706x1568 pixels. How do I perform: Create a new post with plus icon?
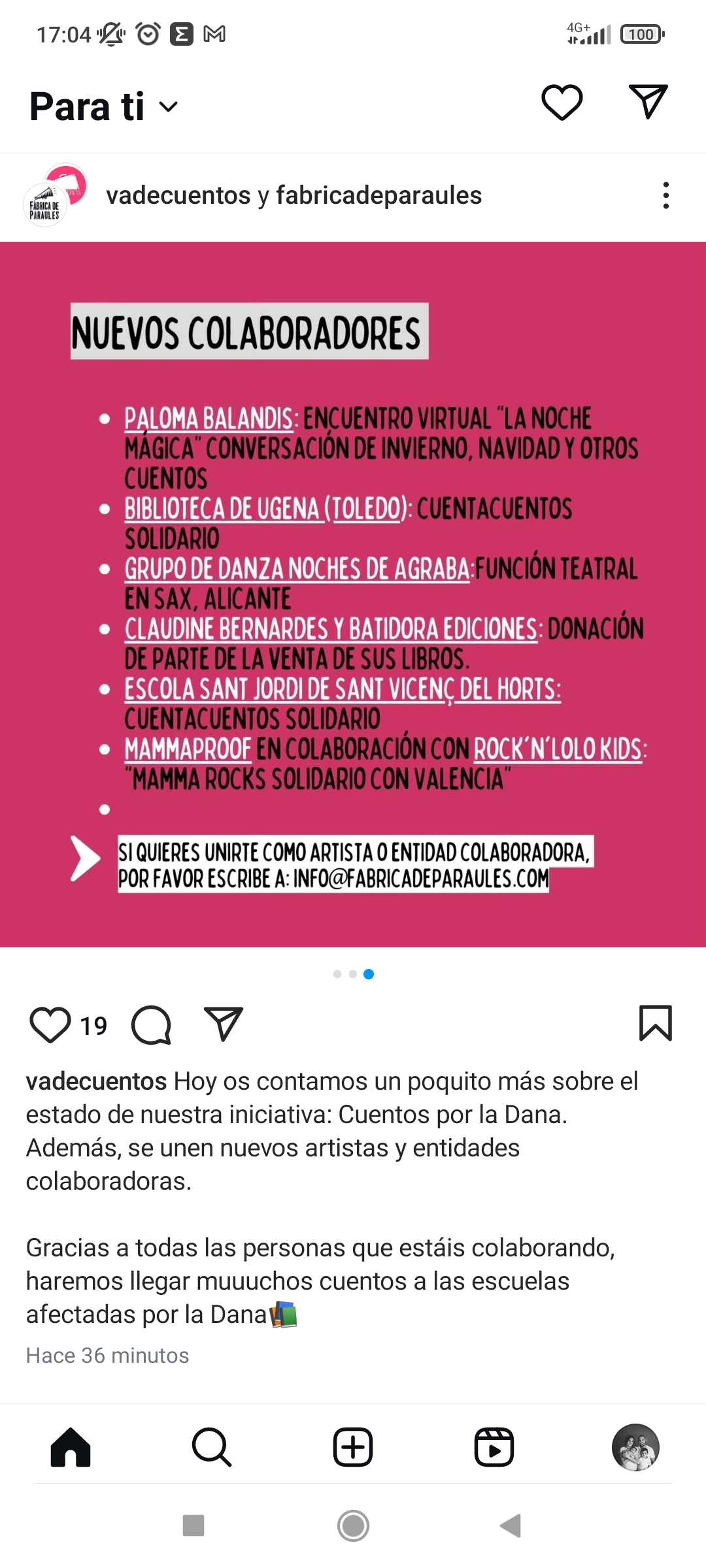pos(353,1447)
